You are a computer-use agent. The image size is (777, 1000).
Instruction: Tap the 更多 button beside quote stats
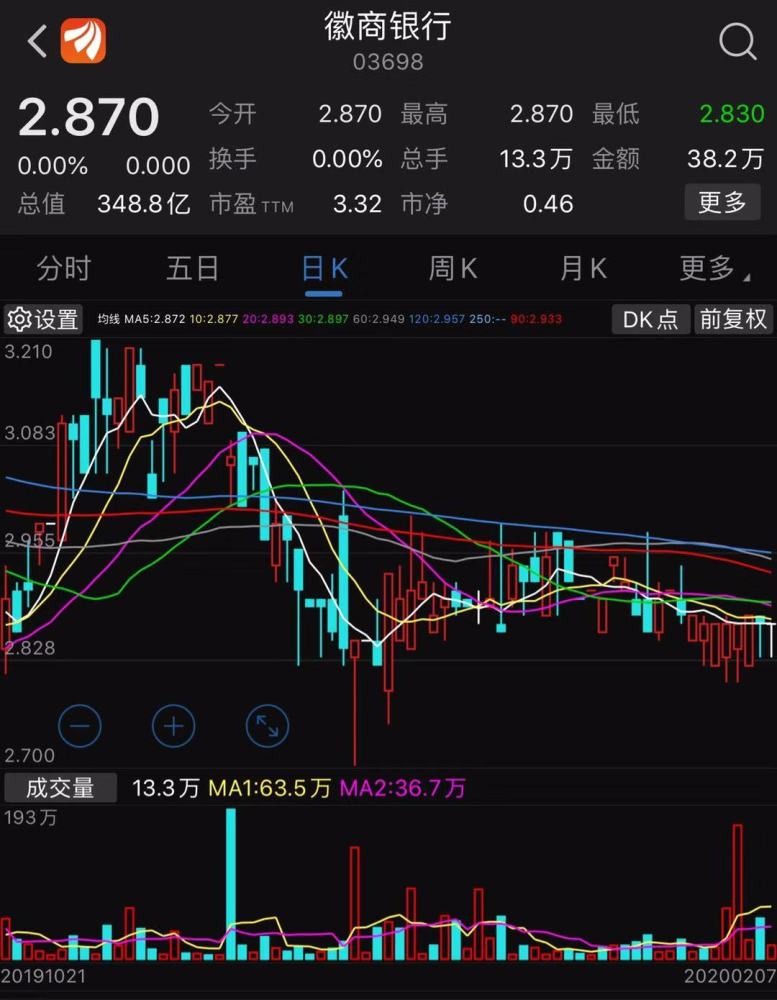coord(722,203)
